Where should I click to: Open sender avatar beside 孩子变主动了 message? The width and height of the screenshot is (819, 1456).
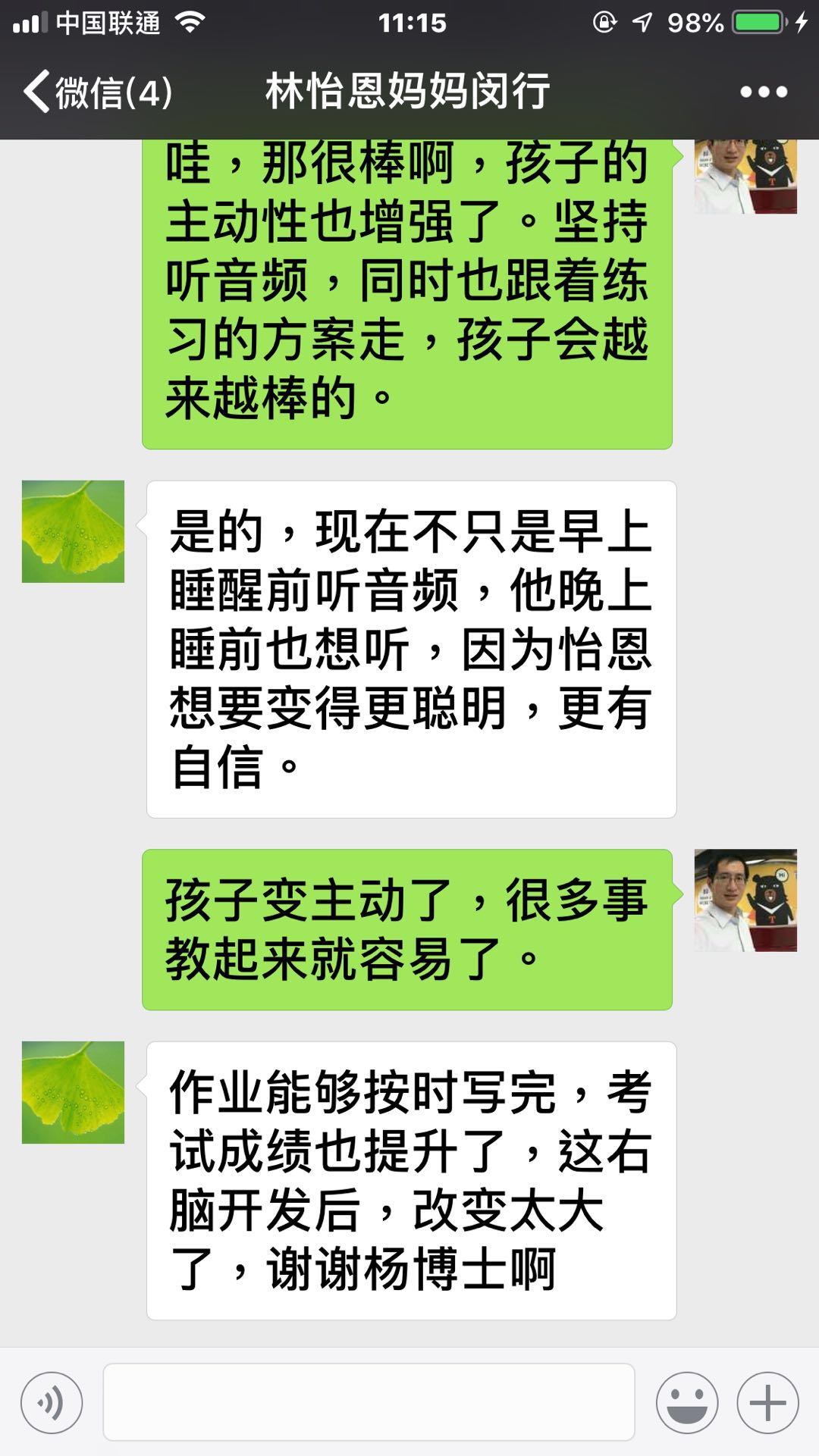click(x=745, y=900)
